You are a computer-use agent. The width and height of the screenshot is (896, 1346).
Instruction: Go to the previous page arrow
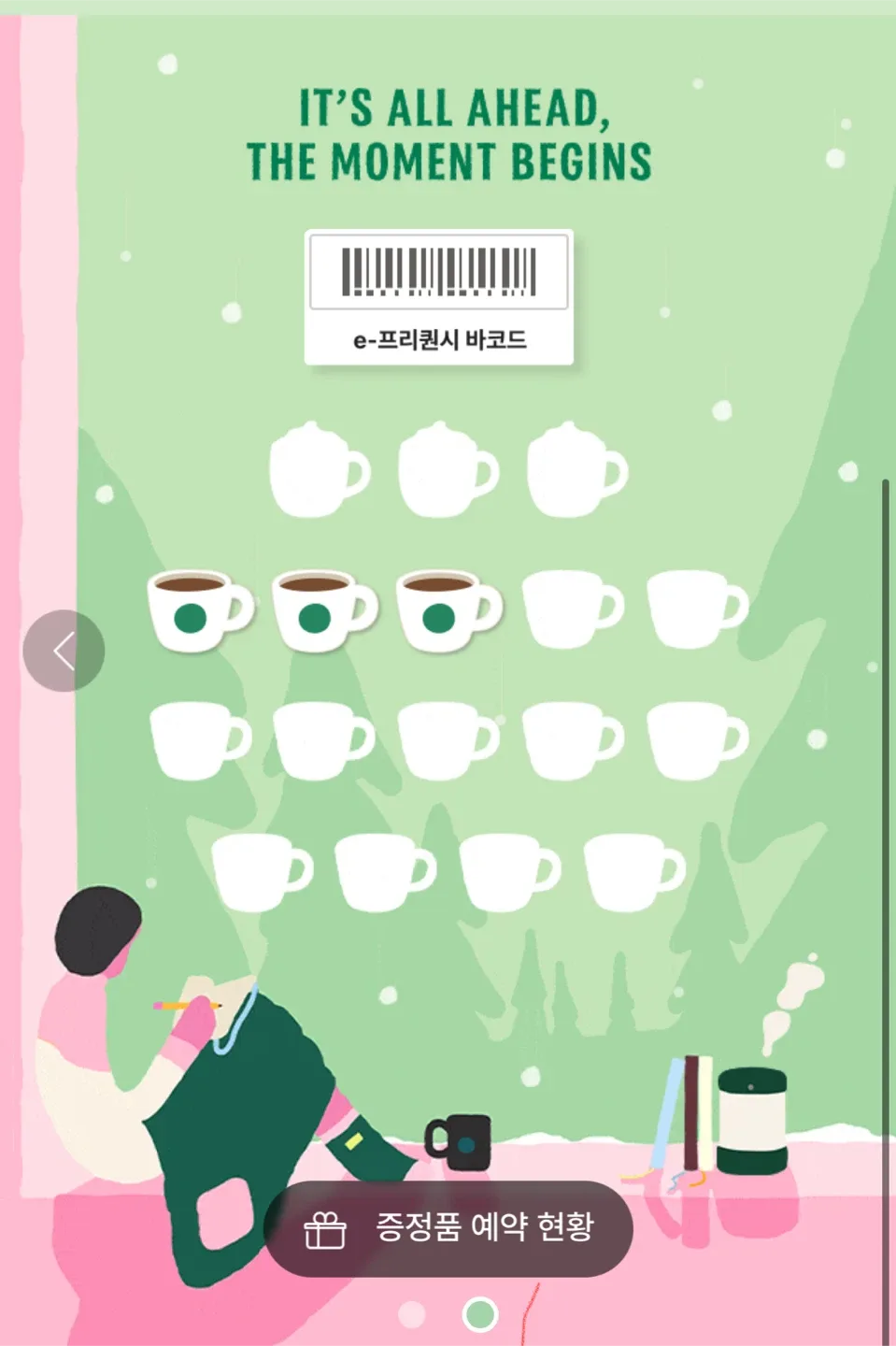click(x=64, y=651)
